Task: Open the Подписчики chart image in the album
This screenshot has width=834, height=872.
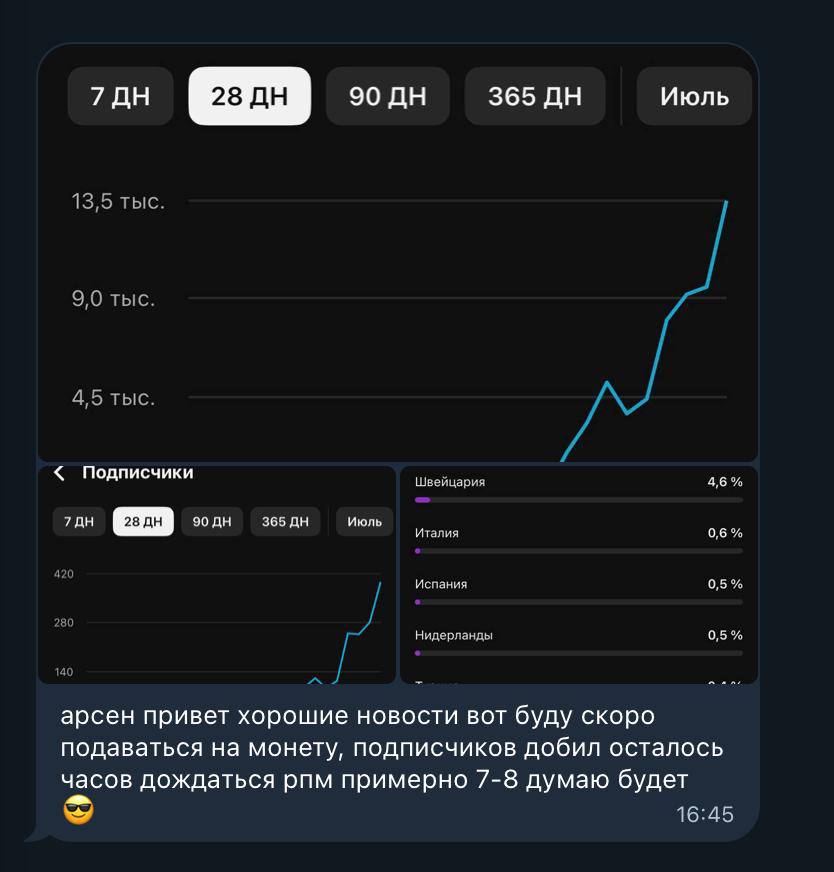Action: click(x=217, y=575)
